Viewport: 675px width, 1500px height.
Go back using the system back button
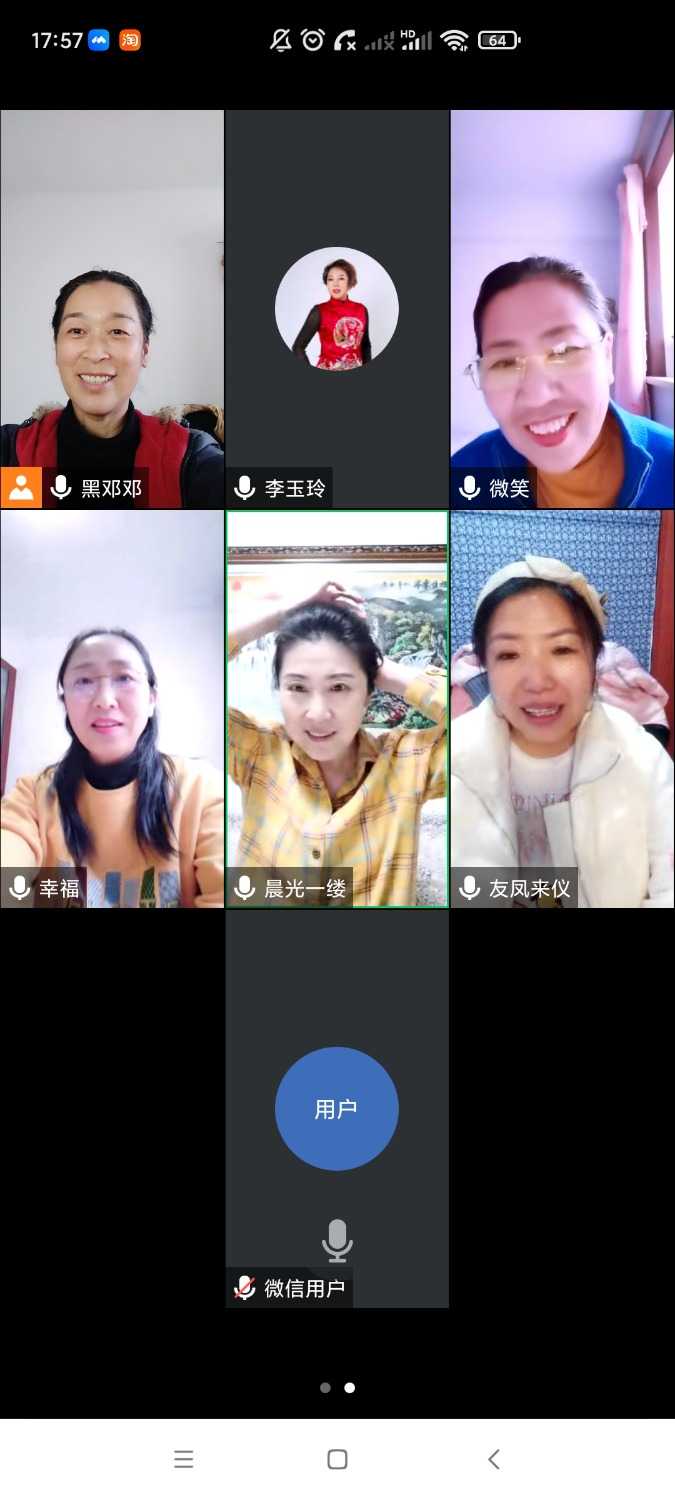[493, 1459]
